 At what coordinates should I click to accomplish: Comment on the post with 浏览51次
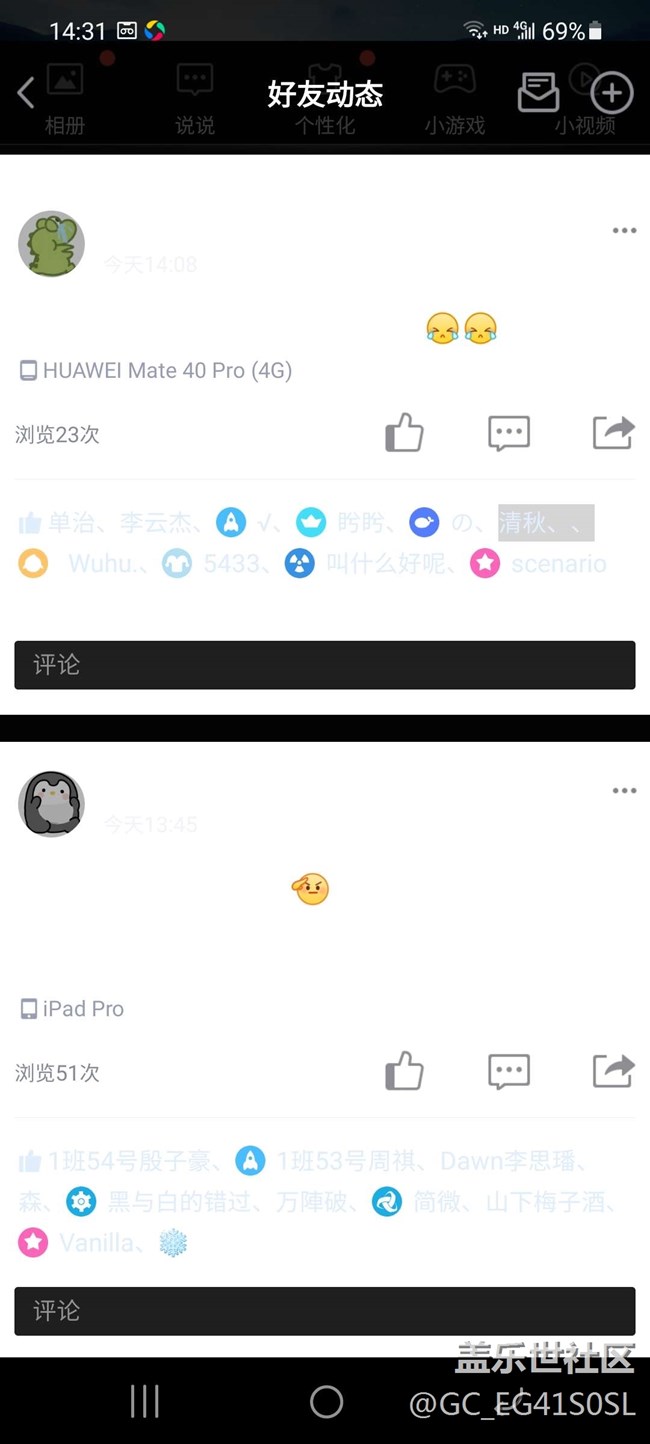point(509,1071)
